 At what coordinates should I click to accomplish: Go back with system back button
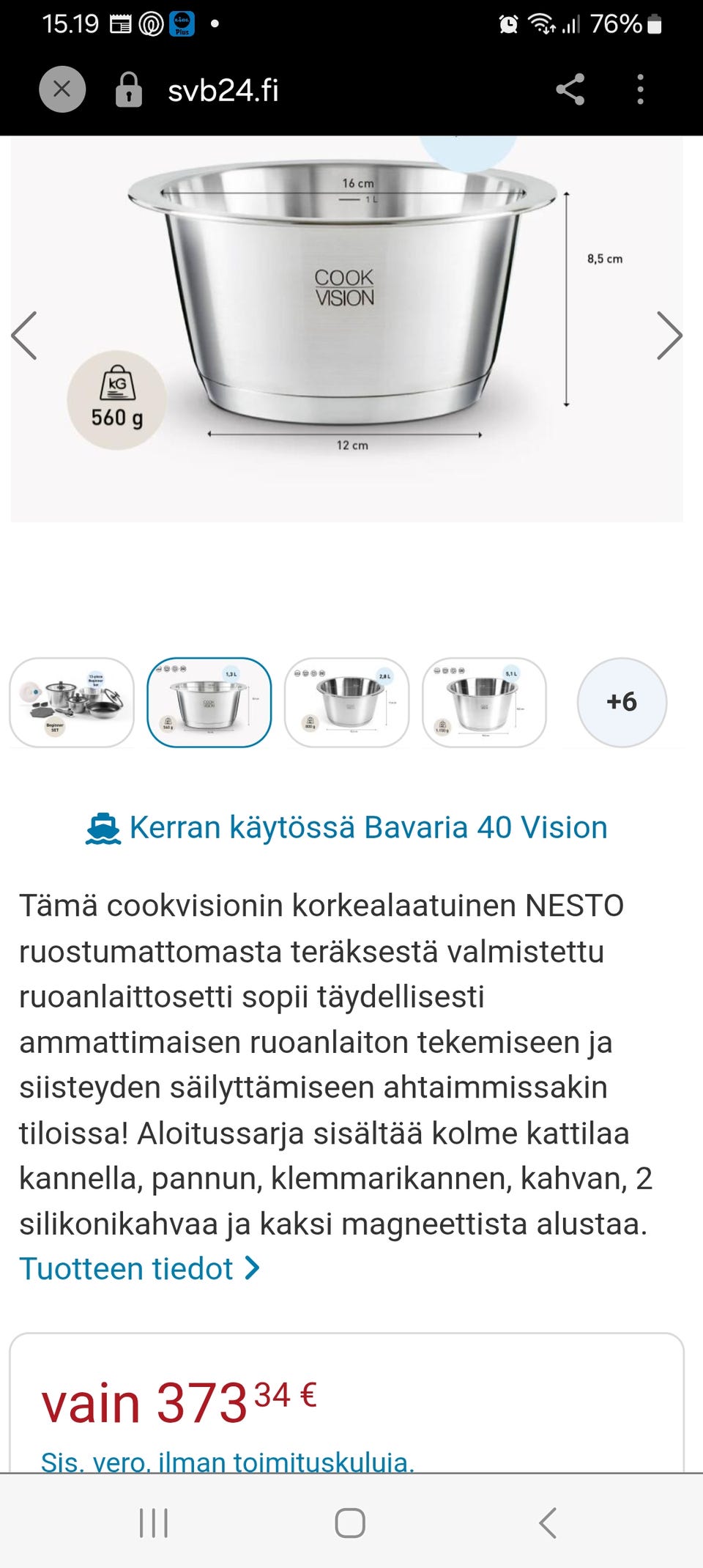(548, 1523)
